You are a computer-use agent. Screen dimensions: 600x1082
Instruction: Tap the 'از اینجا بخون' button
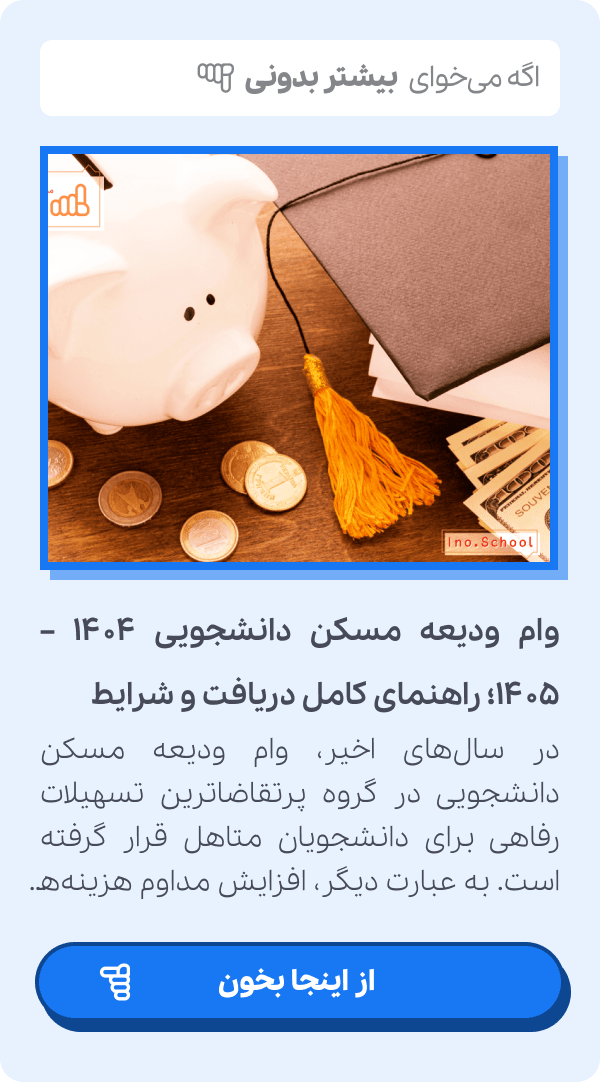[x=299, y=981]
